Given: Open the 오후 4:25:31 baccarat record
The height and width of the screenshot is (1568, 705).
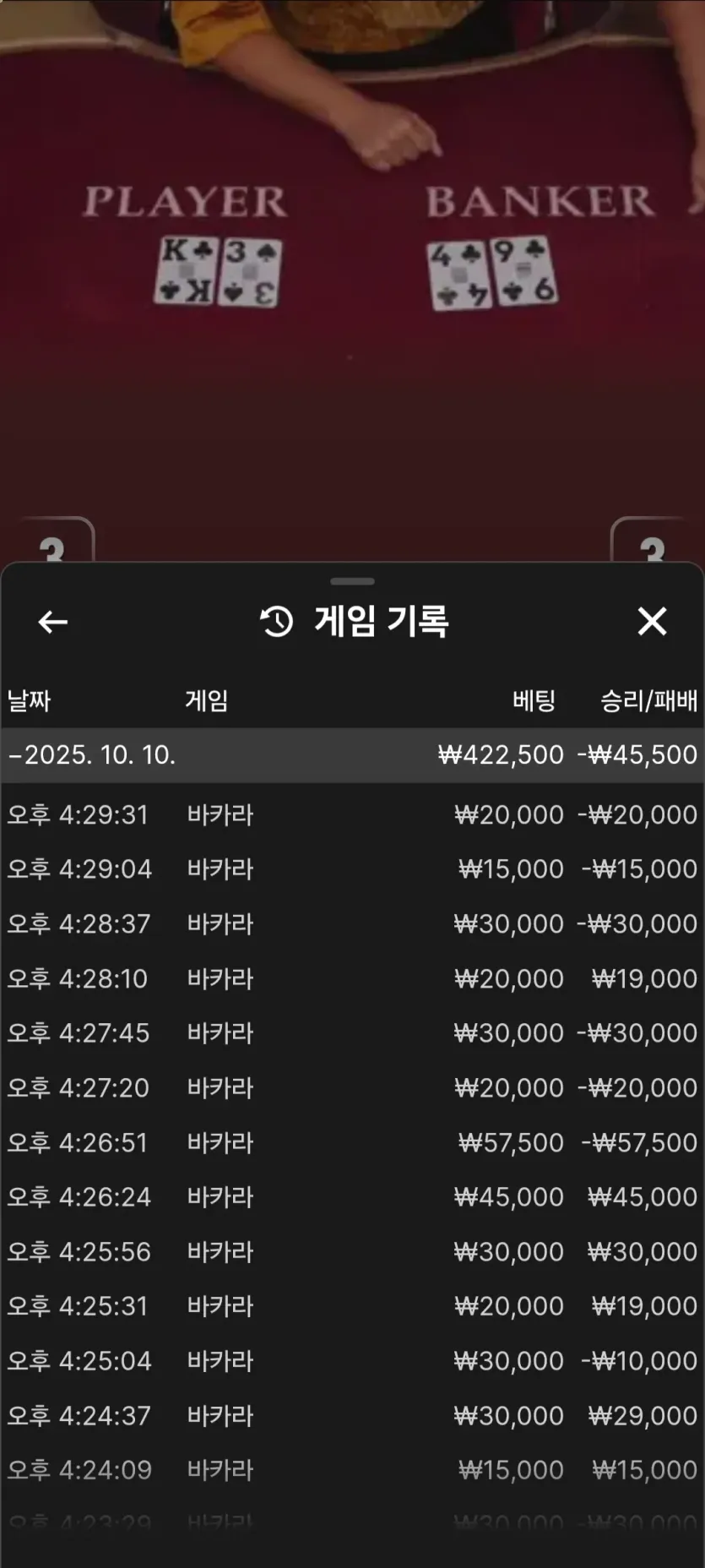Looking at the screenshot, I should 352,1306.
